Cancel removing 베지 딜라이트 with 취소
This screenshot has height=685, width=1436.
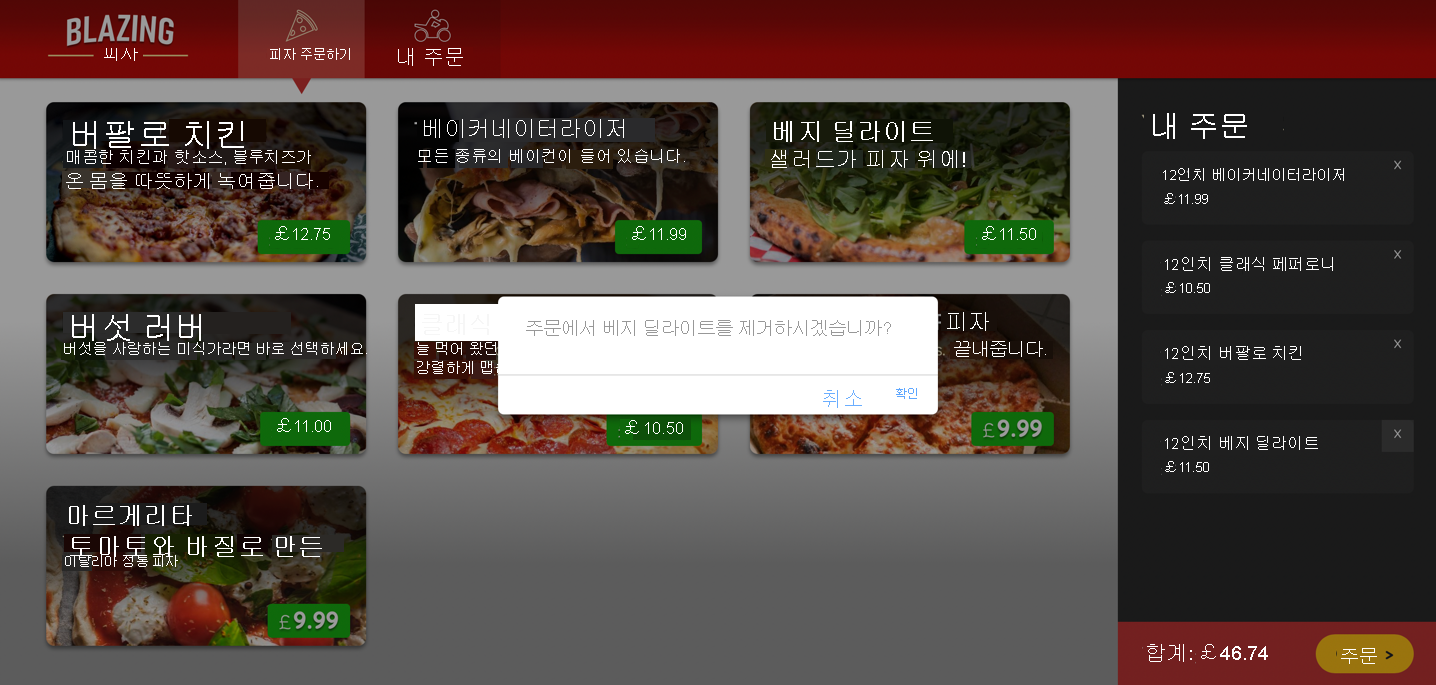coord(841,397)
